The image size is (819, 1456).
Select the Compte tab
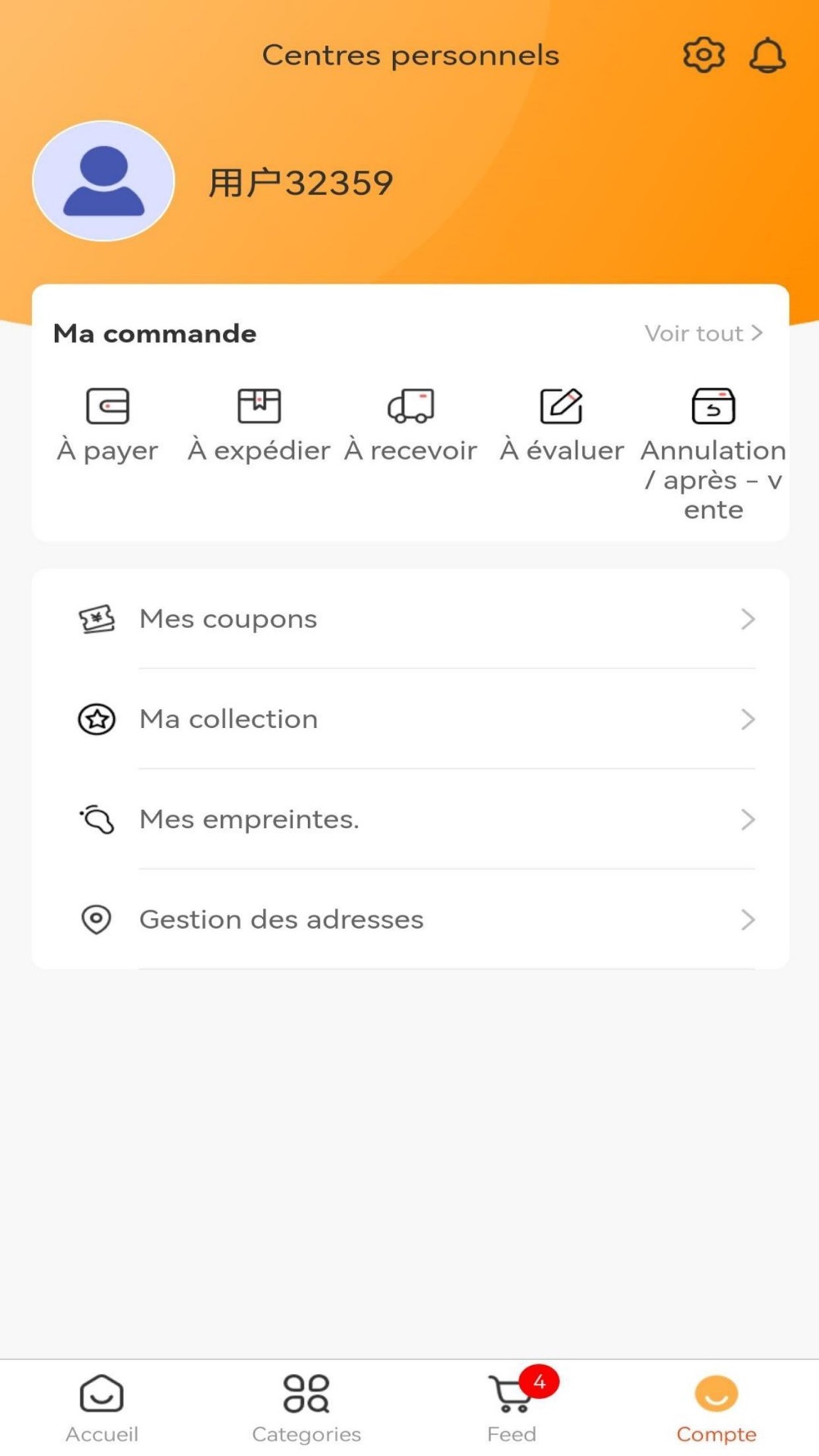tap(717, 1409)
